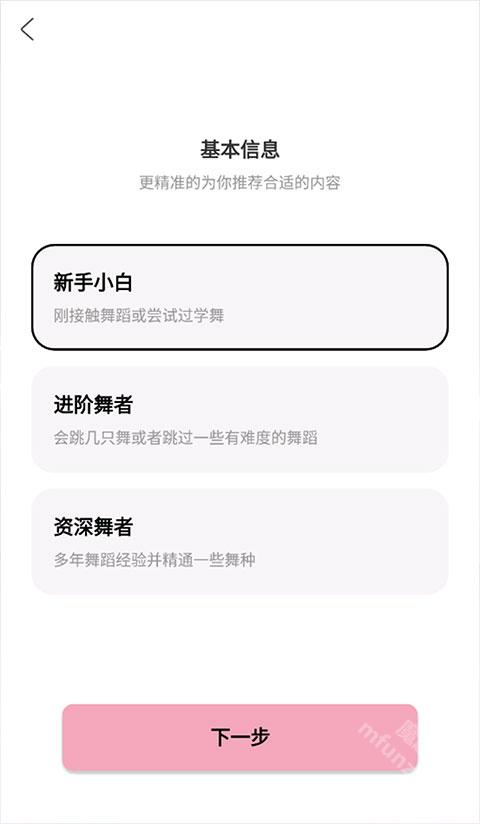Pick the 资深舞者 option

tap(240, 542)
